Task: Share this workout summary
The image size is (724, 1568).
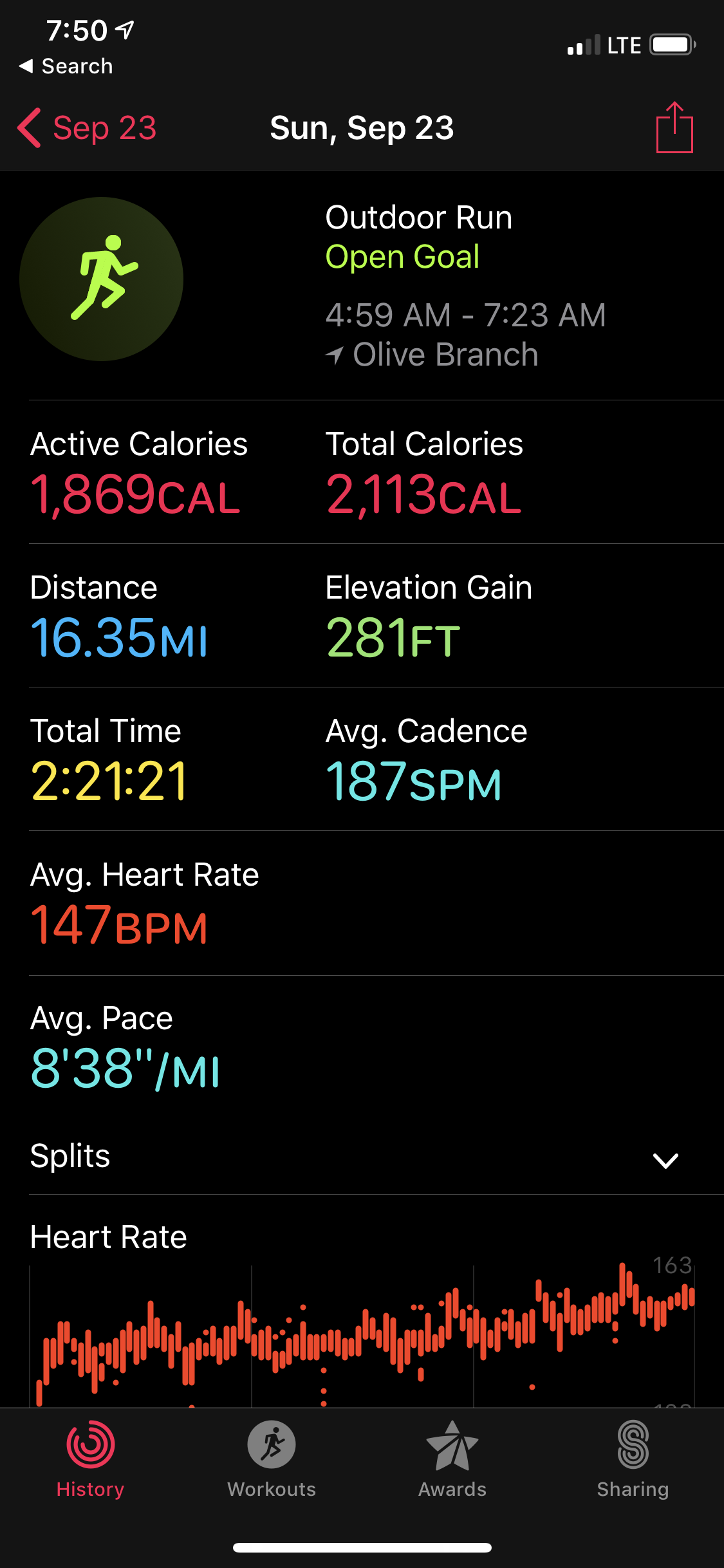Action: point(674,127)
